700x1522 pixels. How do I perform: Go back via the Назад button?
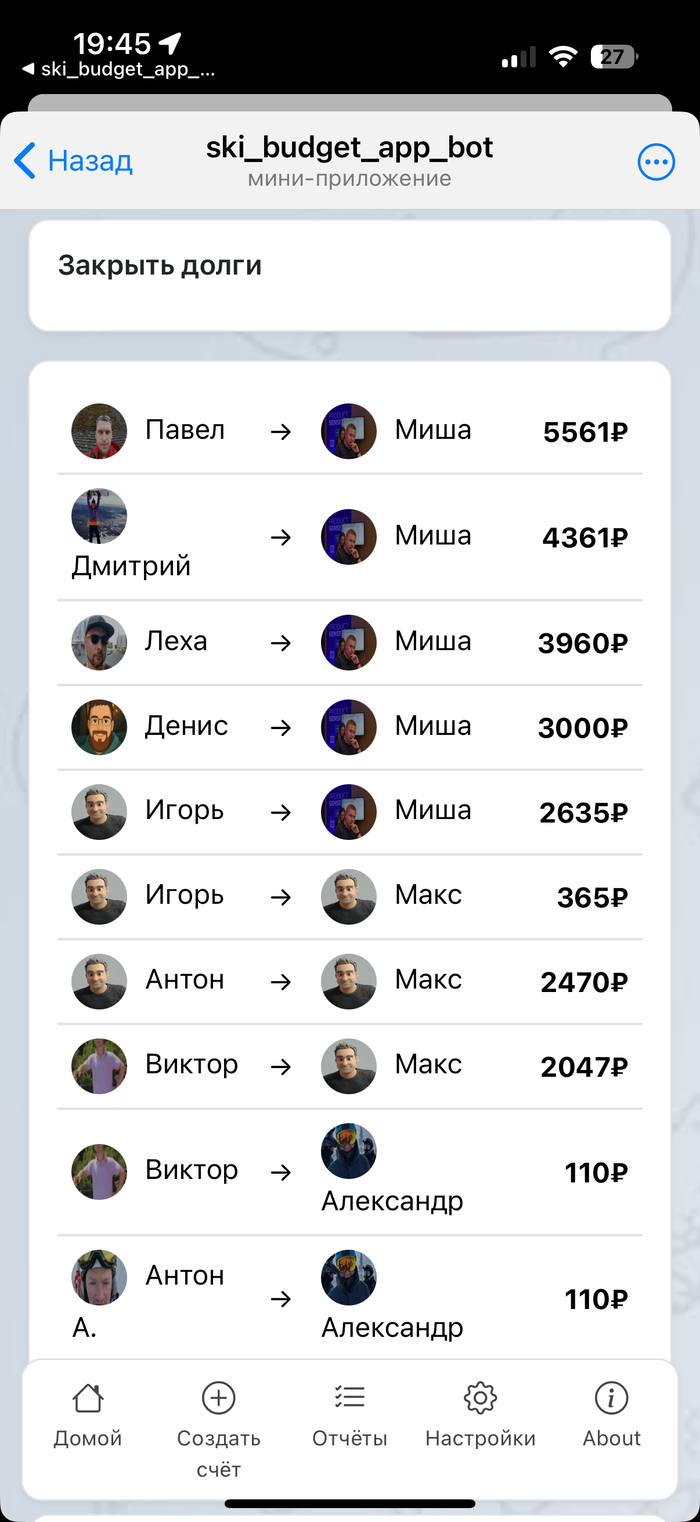[74, 161]
